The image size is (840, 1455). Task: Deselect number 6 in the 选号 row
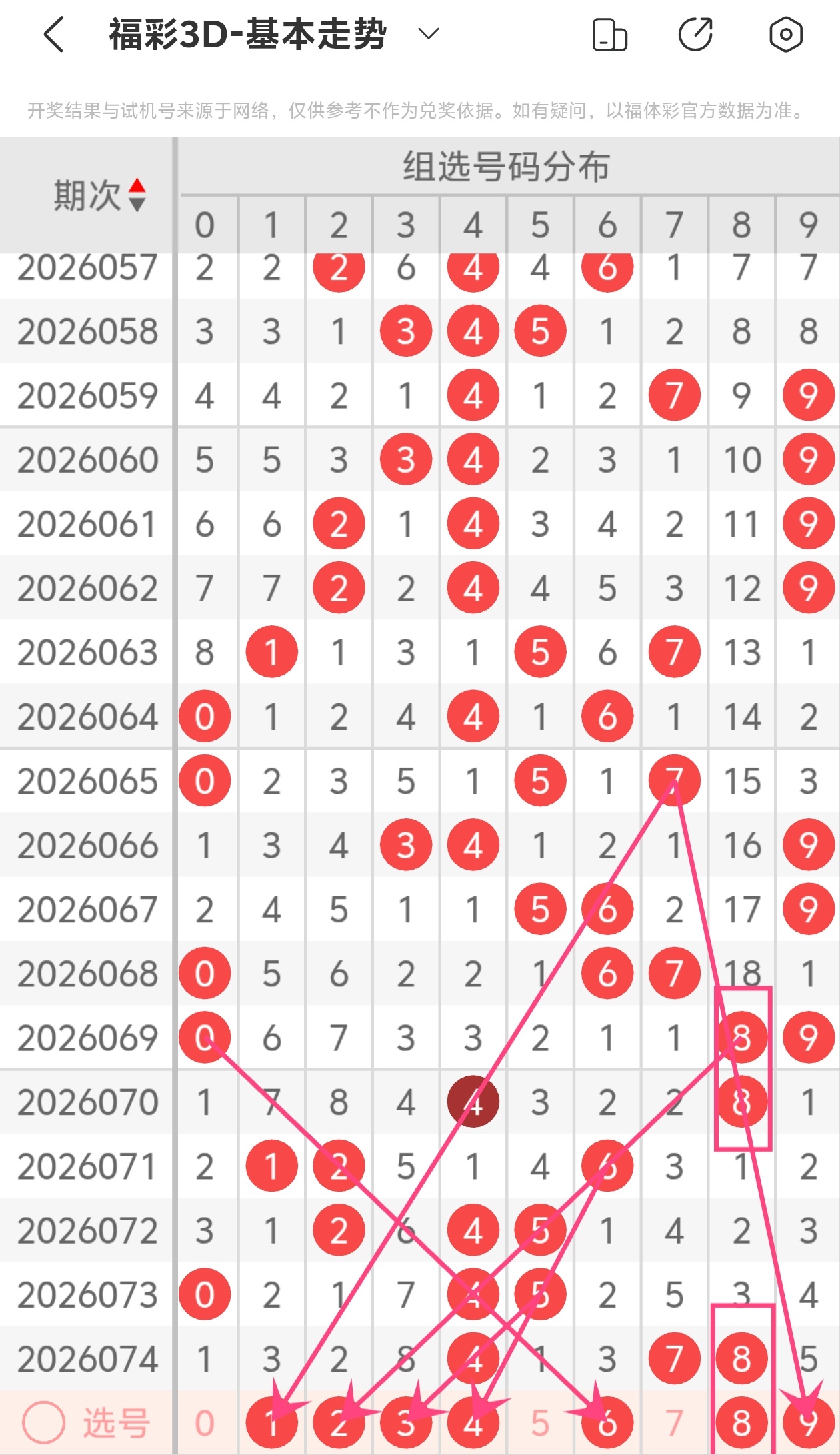607,1423
